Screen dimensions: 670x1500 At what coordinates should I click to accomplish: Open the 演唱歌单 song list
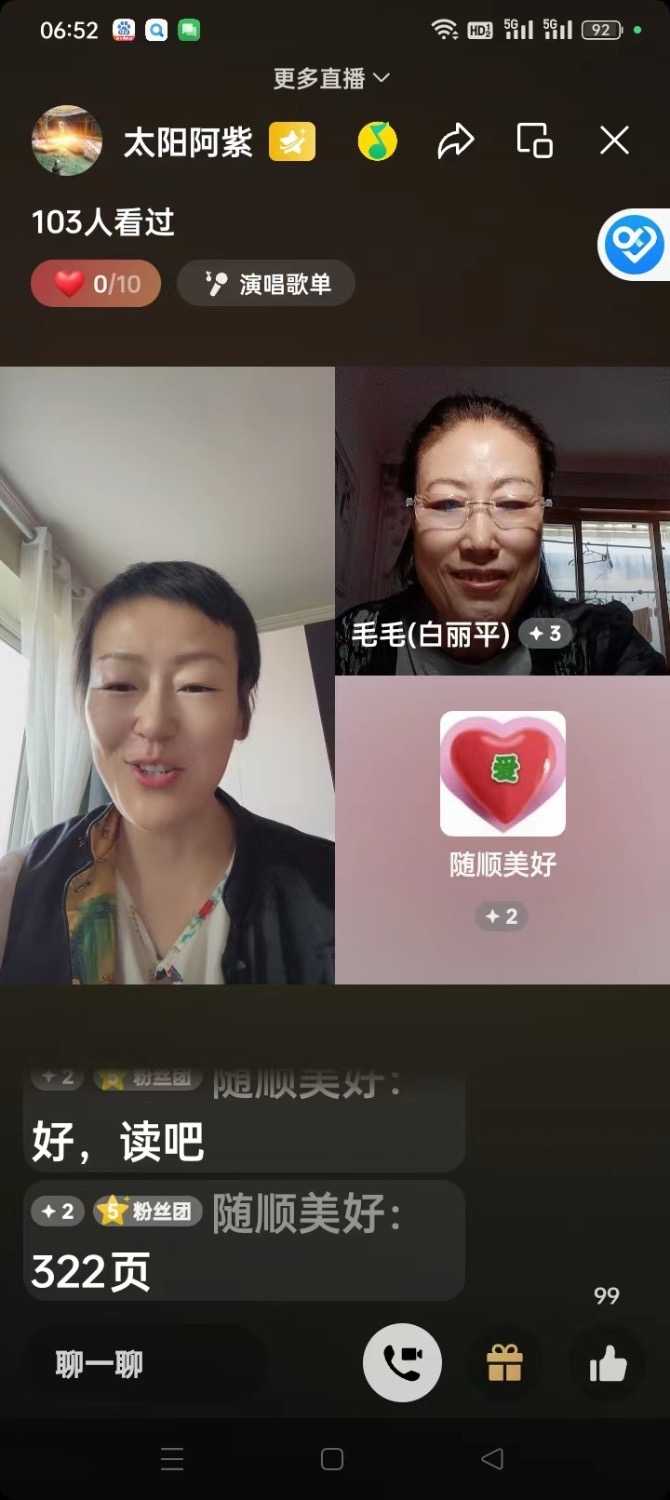[x=266, y=284]
